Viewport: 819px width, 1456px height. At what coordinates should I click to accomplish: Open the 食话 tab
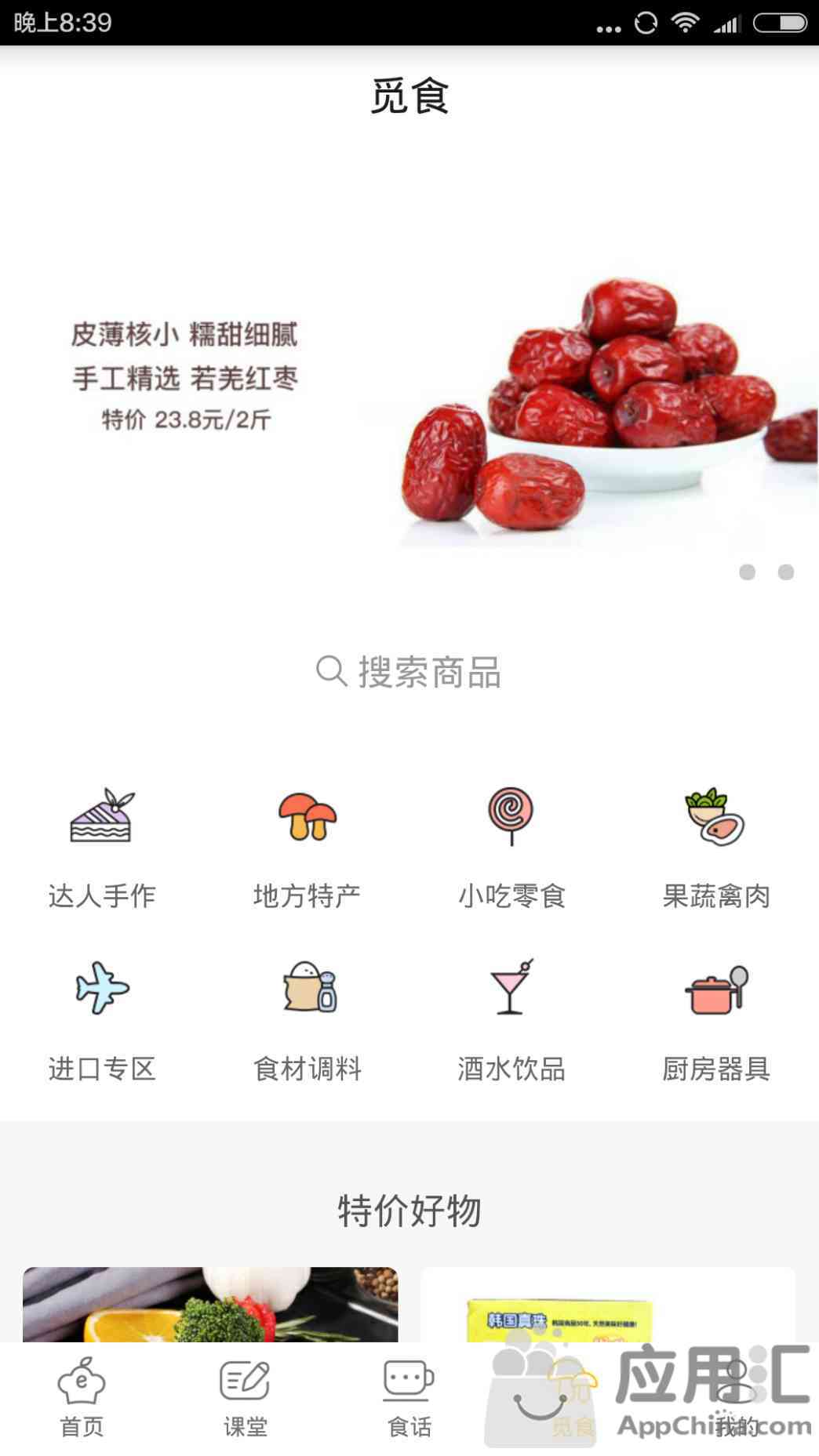[x=409, y=1399]
